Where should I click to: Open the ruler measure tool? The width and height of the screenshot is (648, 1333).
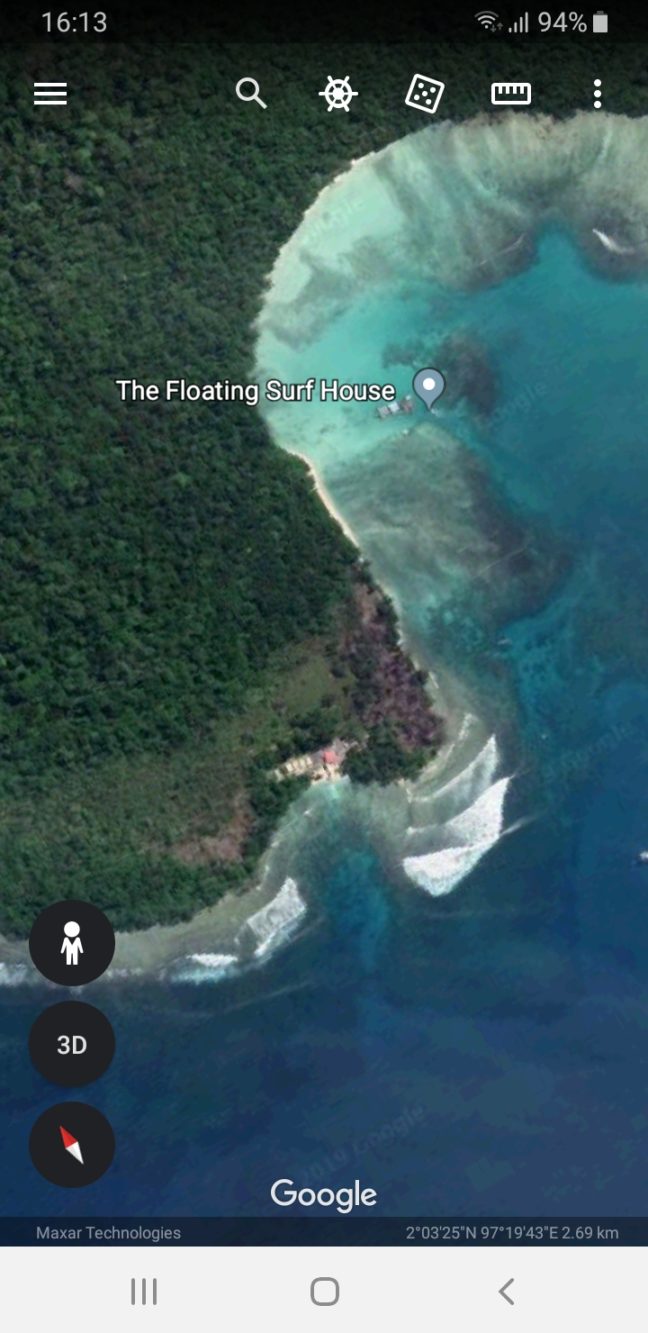point(511,94)
